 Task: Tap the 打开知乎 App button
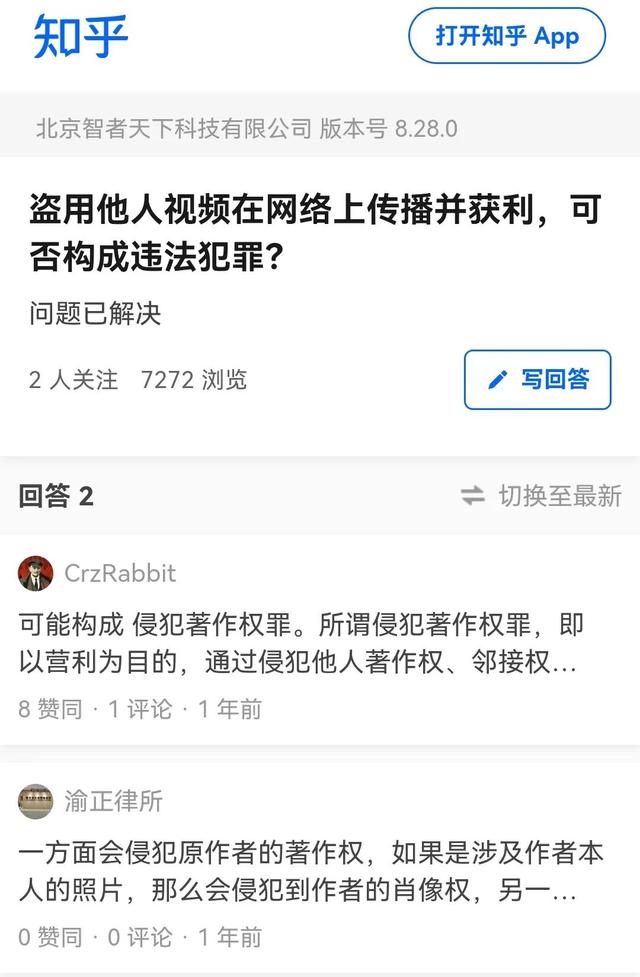(507, 36)
